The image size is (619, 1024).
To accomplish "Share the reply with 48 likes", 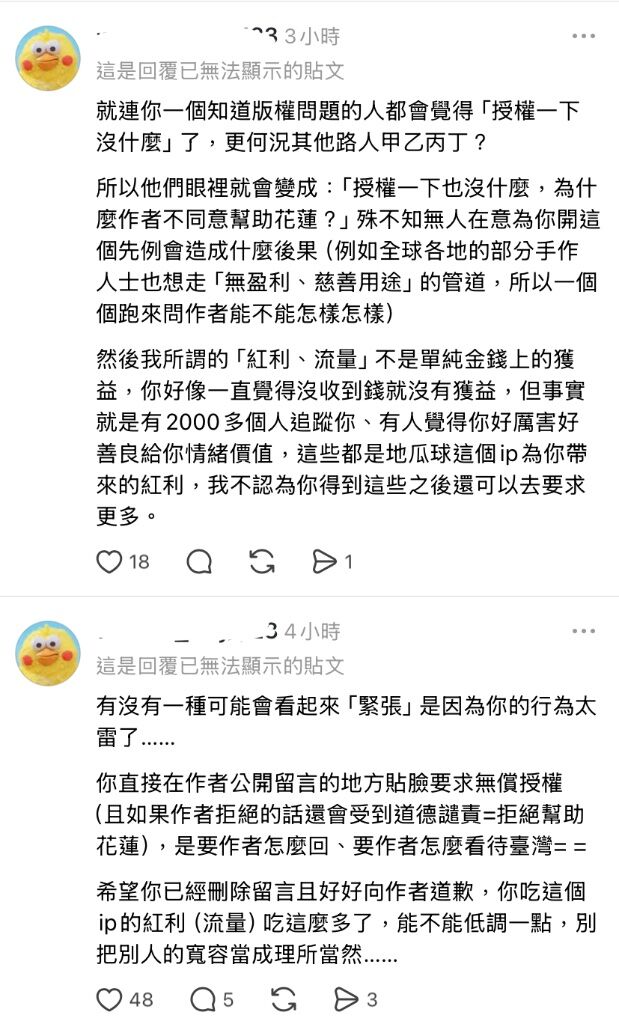I will [x=346, y=998].
